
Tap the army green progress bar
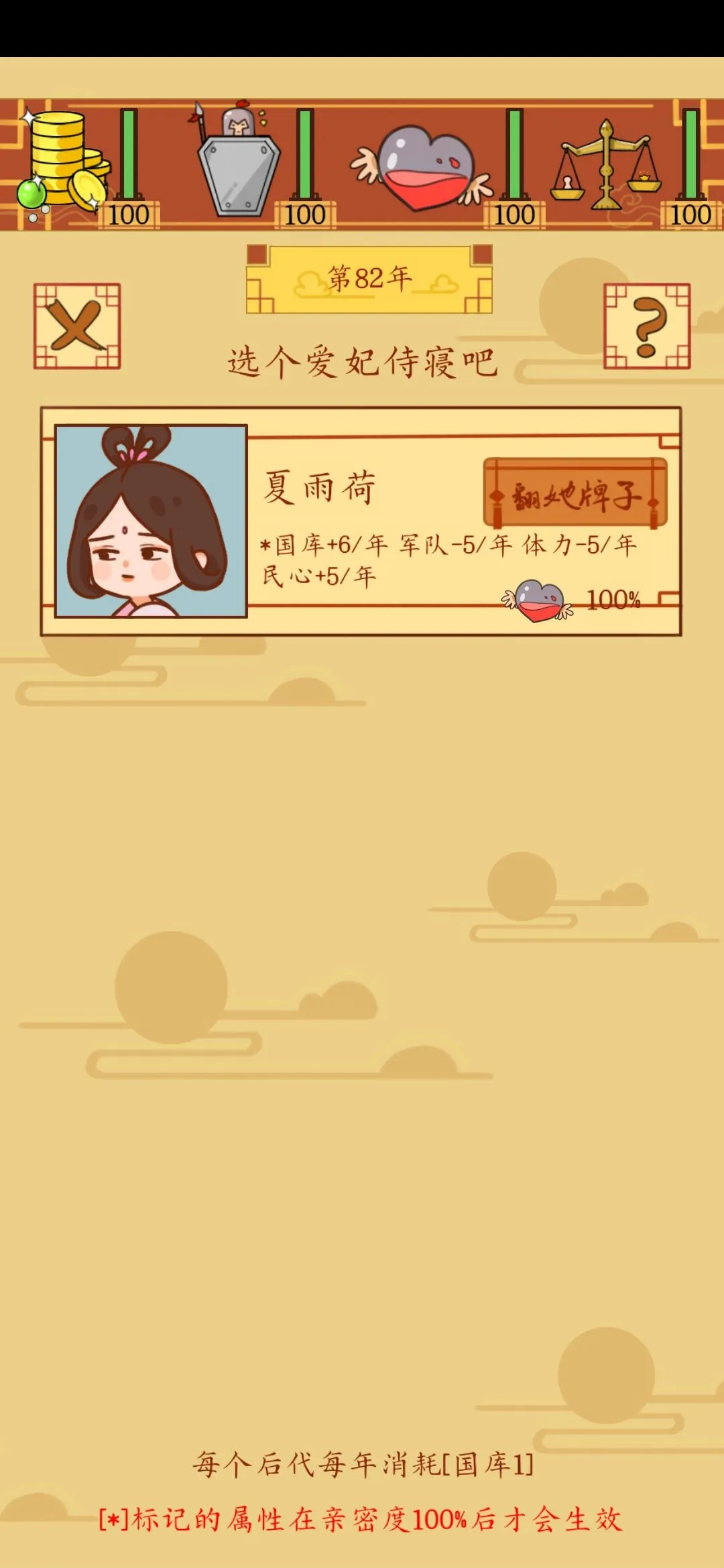click(x=305, y=154)
